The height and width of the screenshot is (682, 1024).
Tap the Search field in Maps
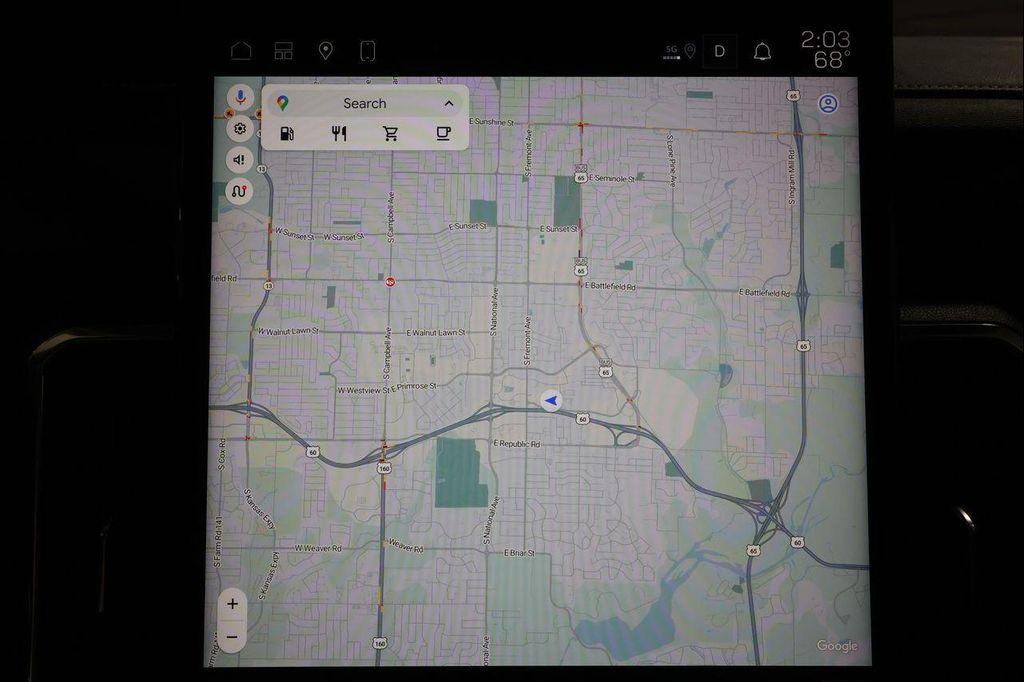[364, 103]
